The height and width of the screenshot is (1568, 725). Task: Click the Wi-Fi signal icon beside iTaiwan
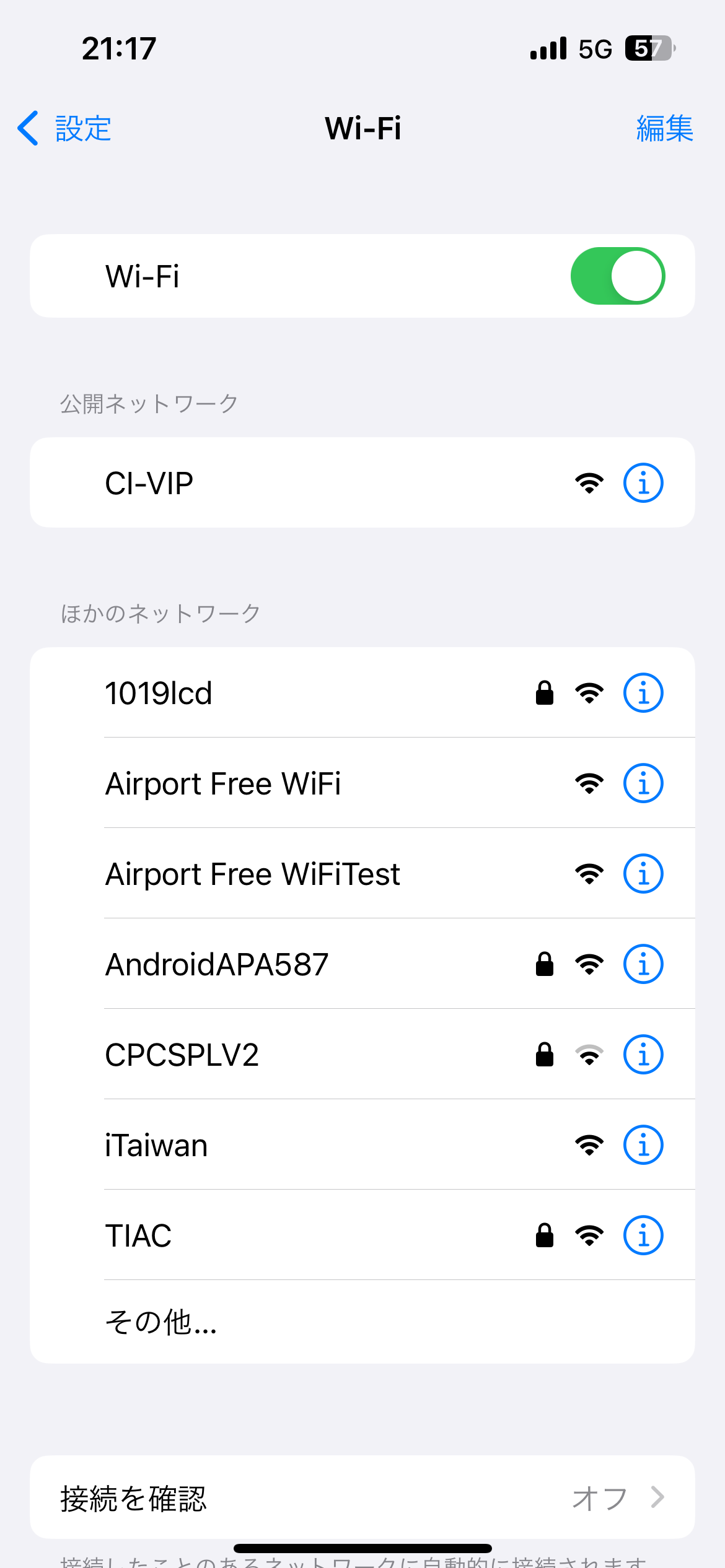[x=589, y=1145]
